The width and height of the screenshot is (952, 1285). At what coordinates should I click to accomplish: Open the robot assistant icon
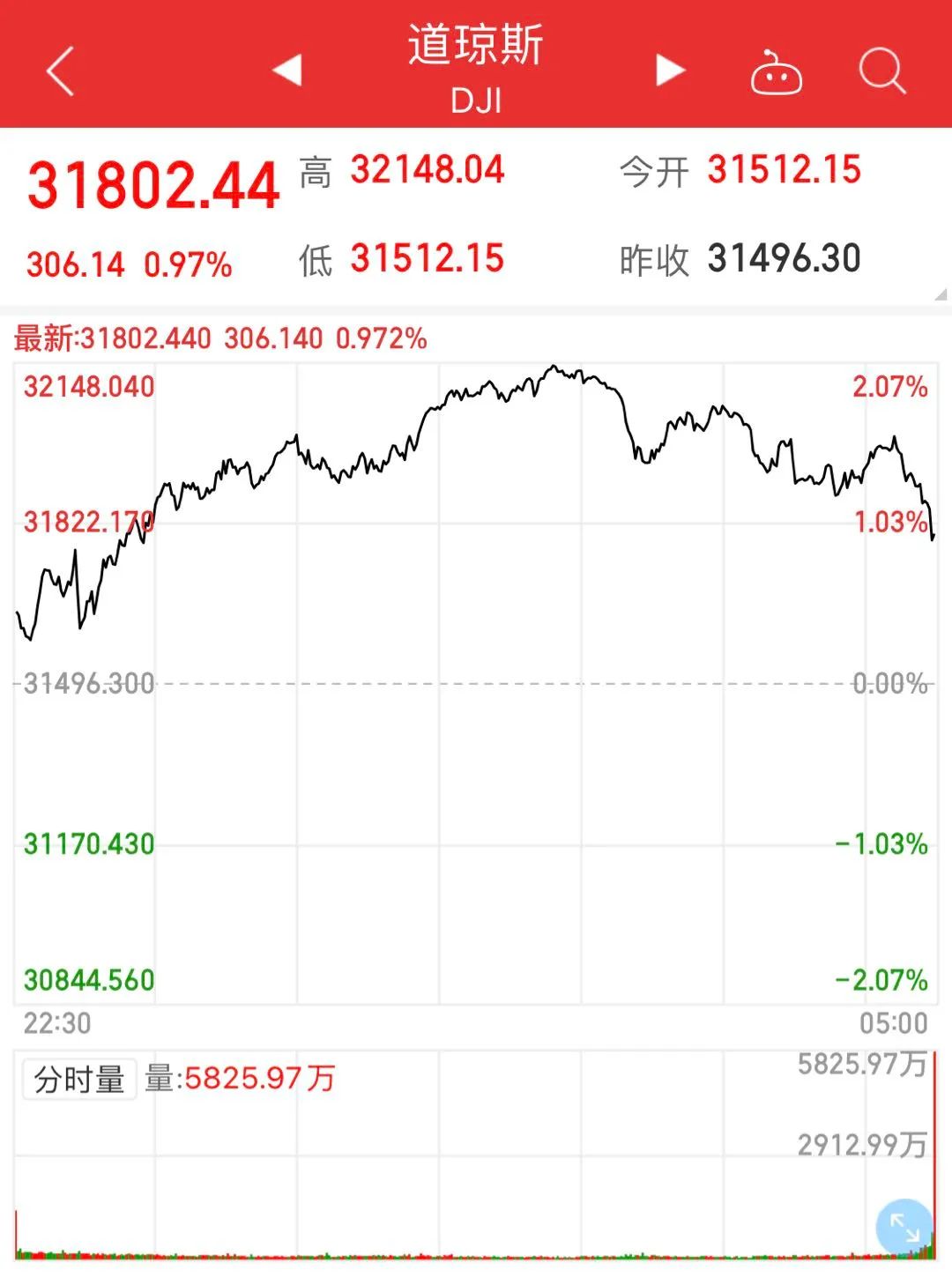point(776,73)
